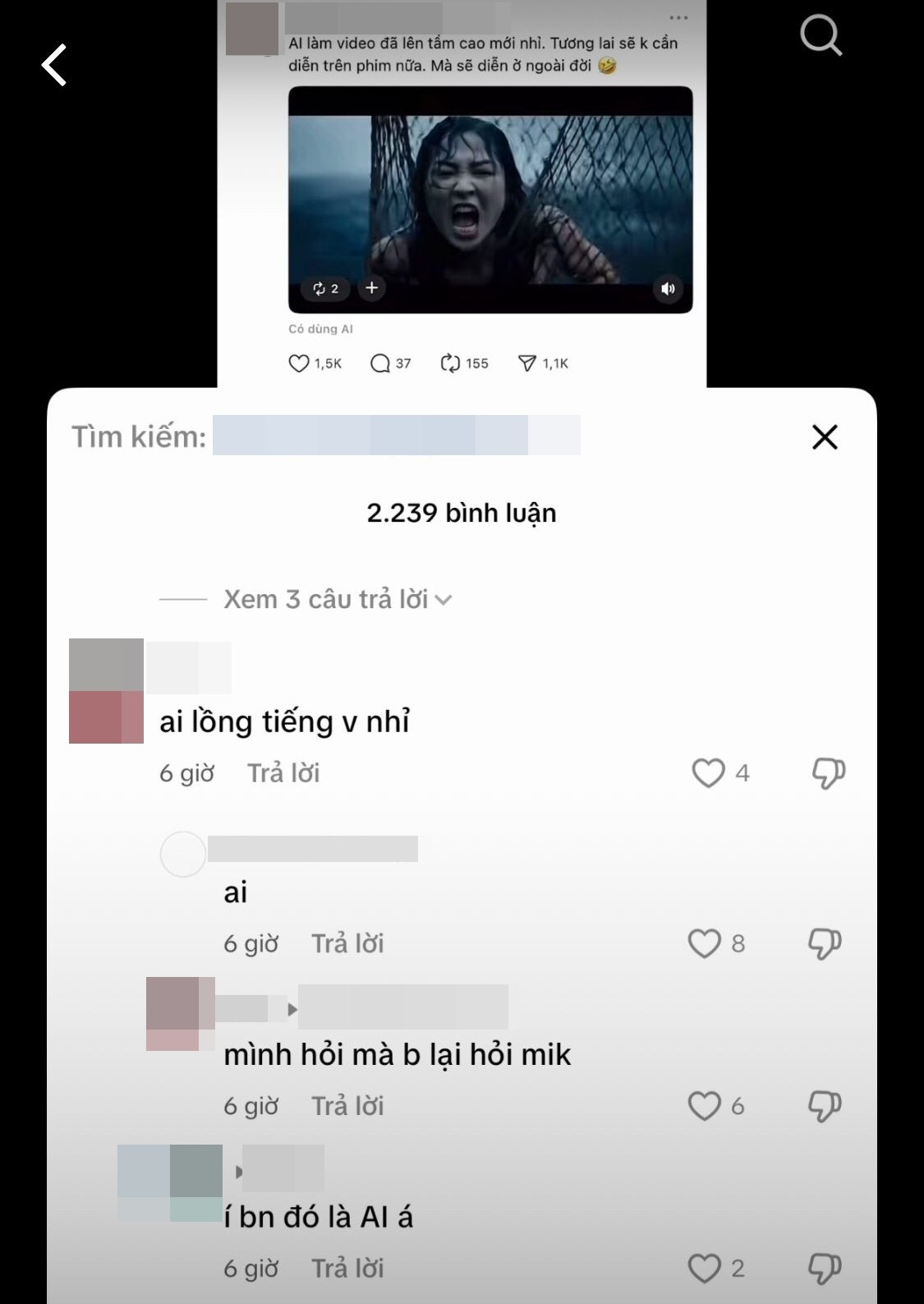
Task: Like the short 'ai' reply
Action: pyautogui.click(x=704, y=943)
